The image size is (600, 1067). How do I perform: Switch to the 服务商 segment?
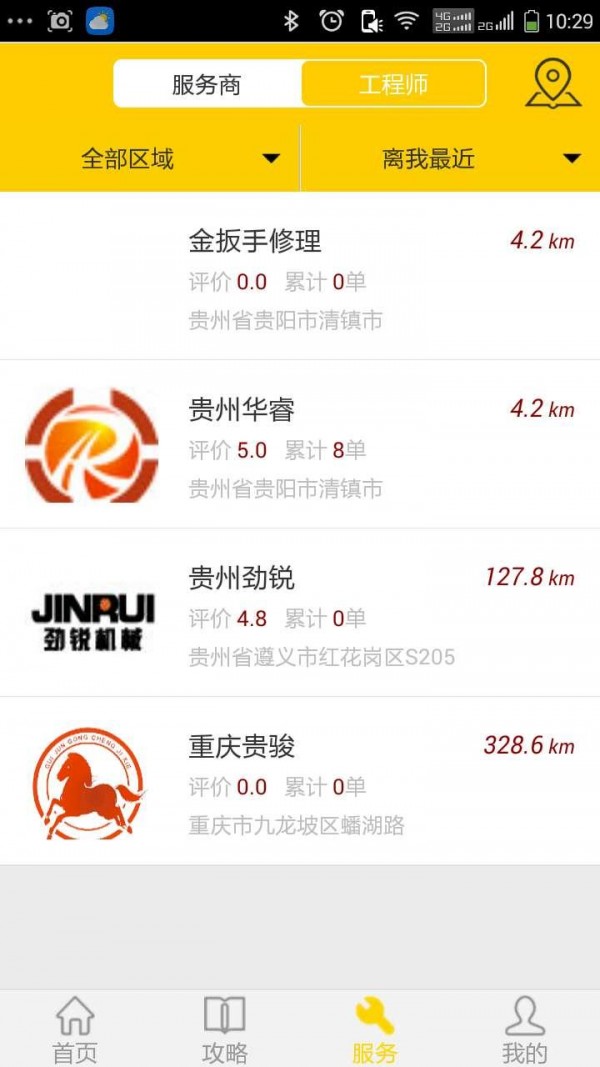click(207, 84)
